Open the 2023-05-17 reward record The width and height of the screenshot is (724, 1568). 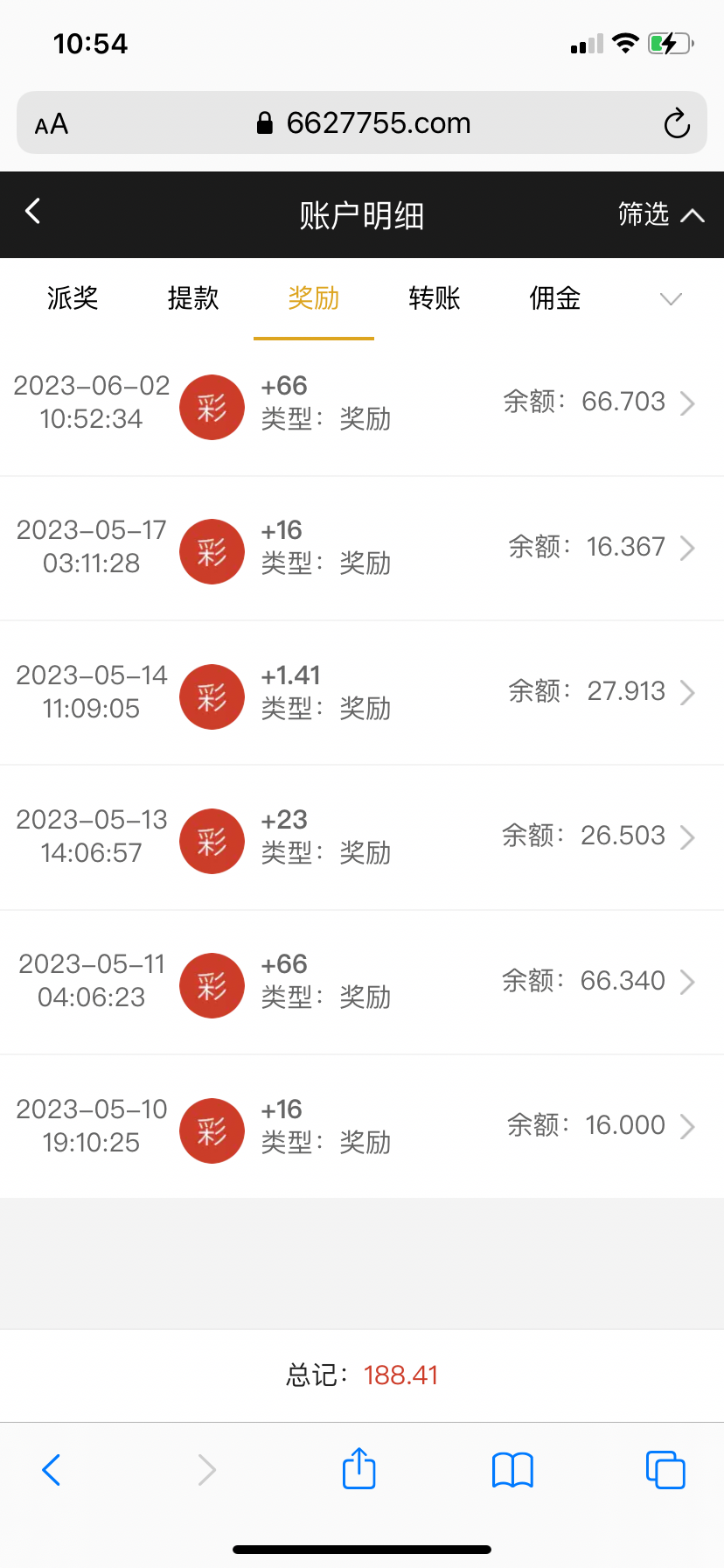[362, 548]
